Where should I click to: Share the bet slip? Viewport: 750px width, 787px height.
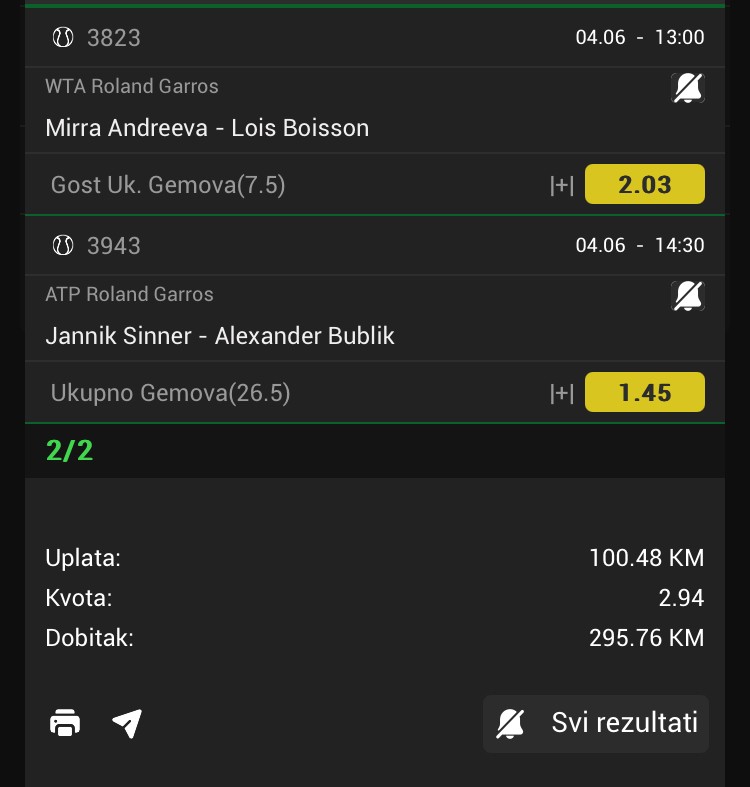[127, 723]
